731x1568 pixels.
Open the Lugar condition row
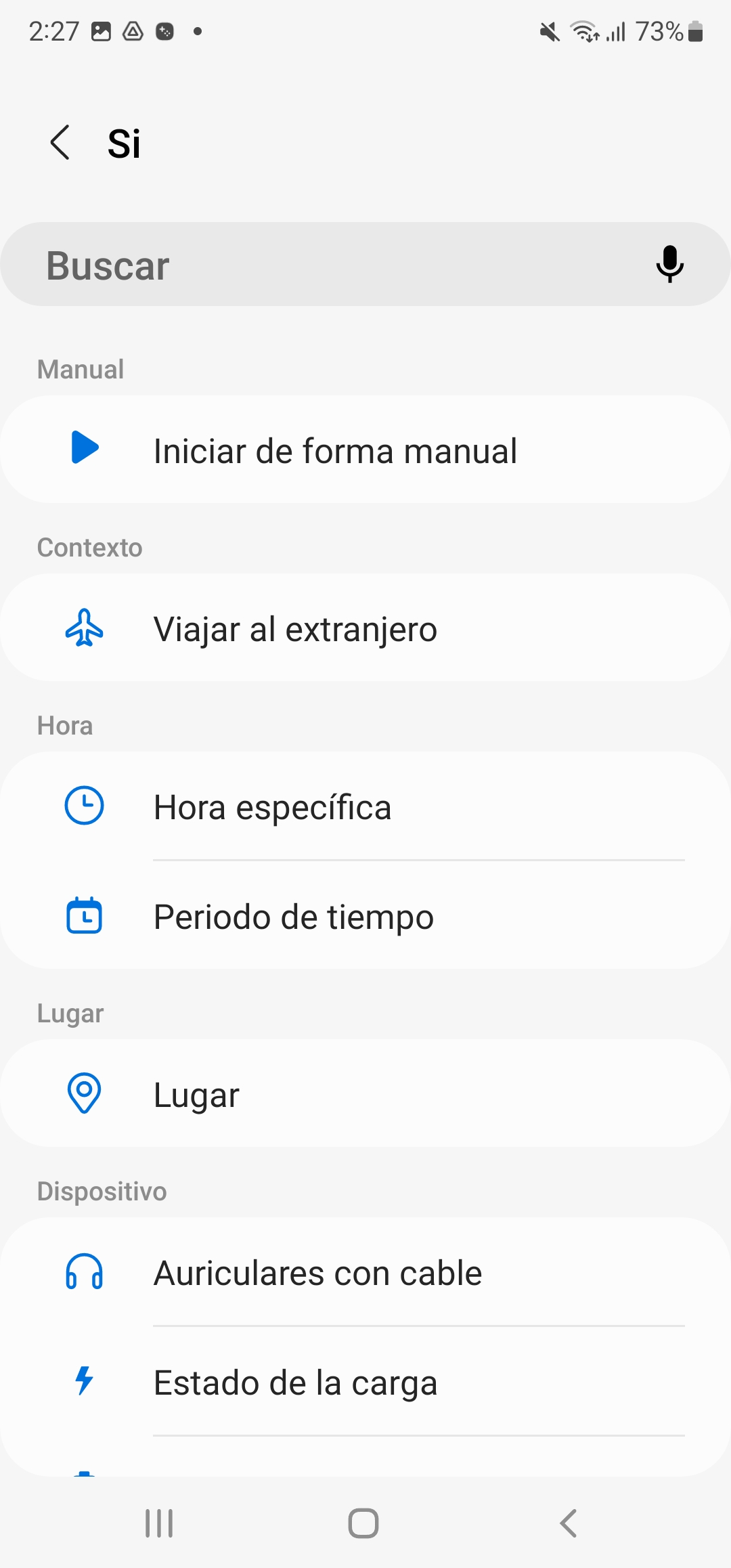(365, 1094)
